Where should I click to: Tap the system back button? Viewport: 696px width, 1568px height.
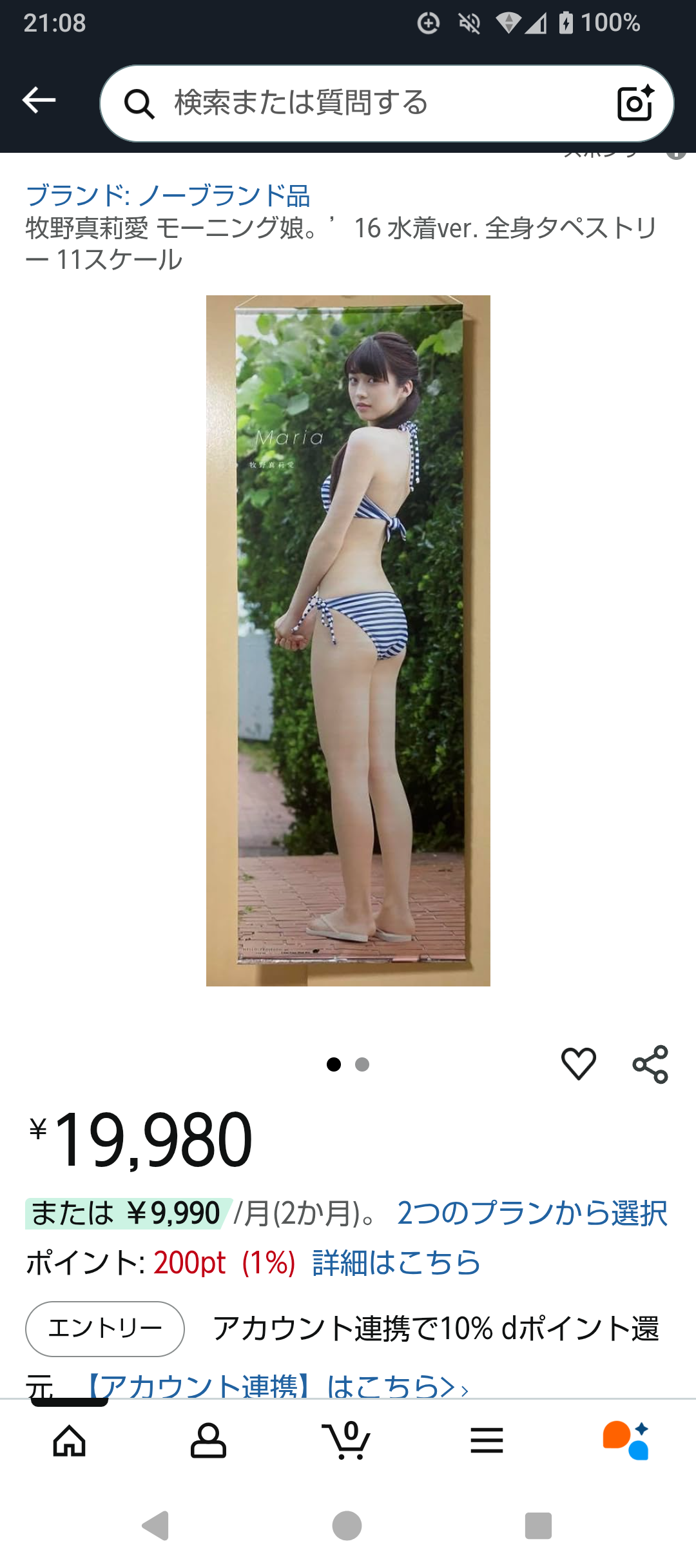(x=155, y=1525)
